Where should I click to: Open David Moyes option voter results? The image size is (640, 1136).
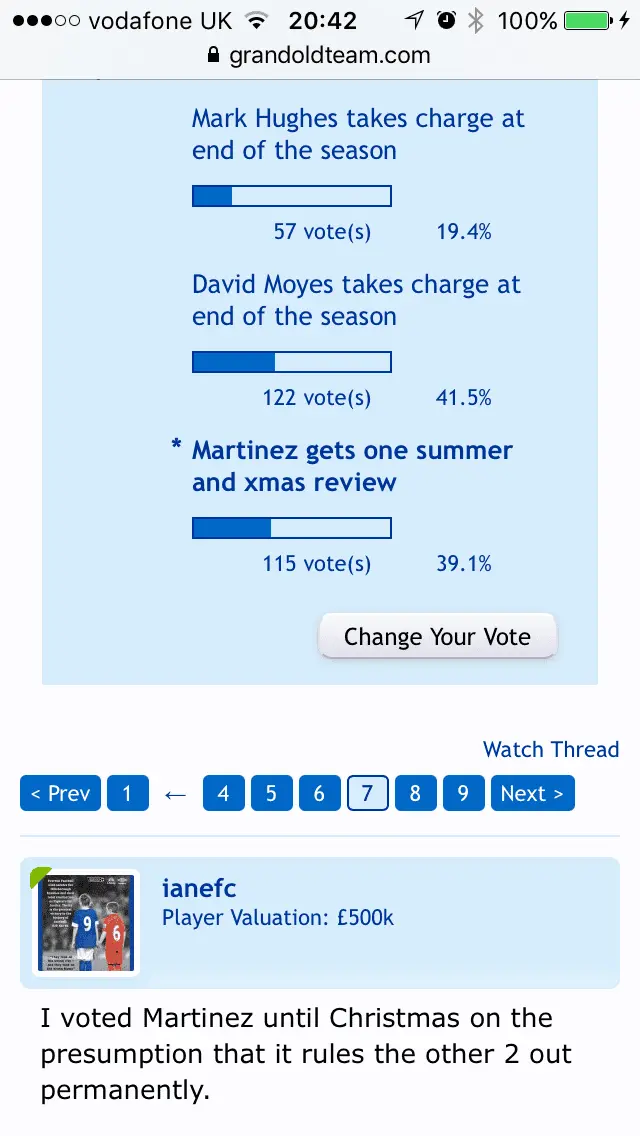[x=316, y=398]
